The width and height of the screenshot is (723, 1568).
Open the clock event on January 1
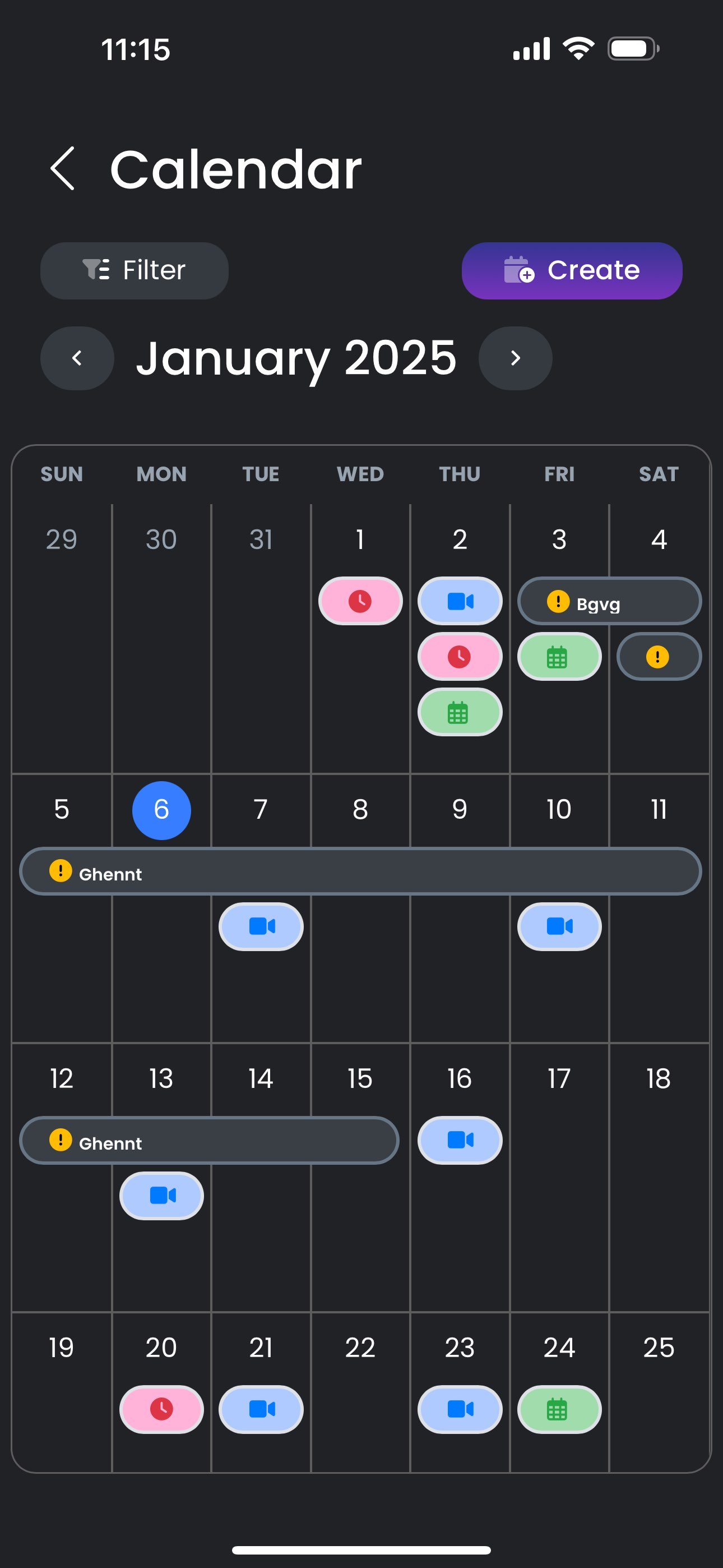(x=360, y=601)
